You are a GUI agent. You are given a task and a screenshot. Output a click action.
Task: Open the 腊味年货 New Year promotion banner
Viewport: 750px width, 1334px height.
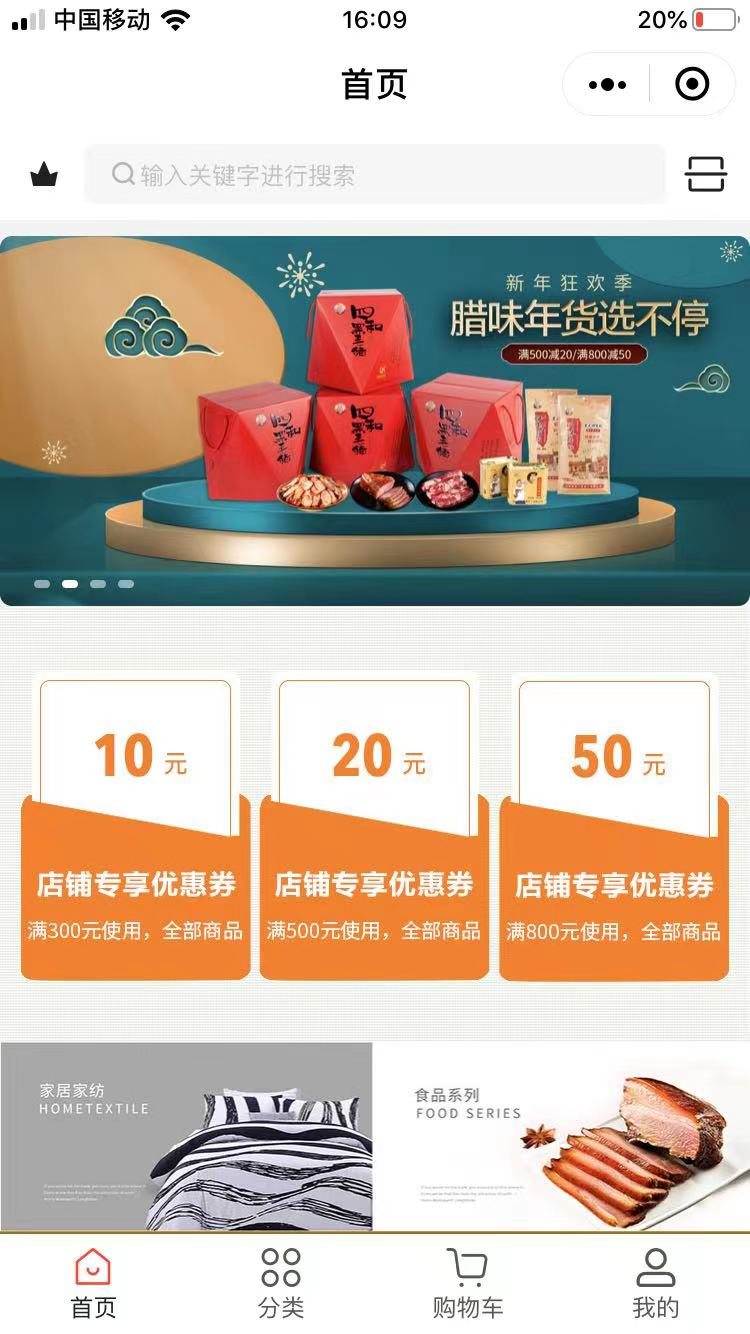(x=375, y=420)
